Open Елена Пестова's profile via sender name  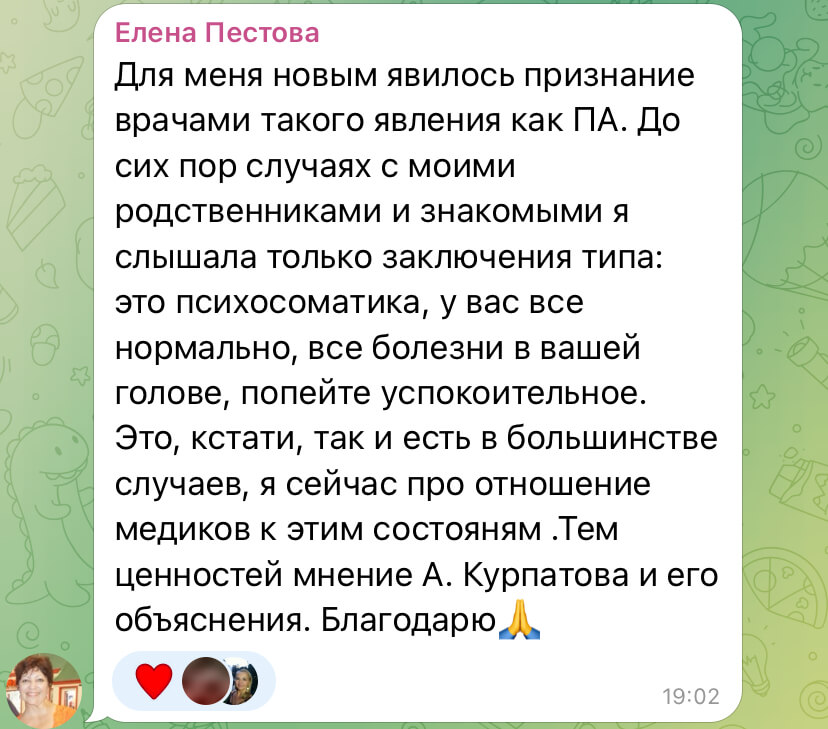[x=217, y=34]
